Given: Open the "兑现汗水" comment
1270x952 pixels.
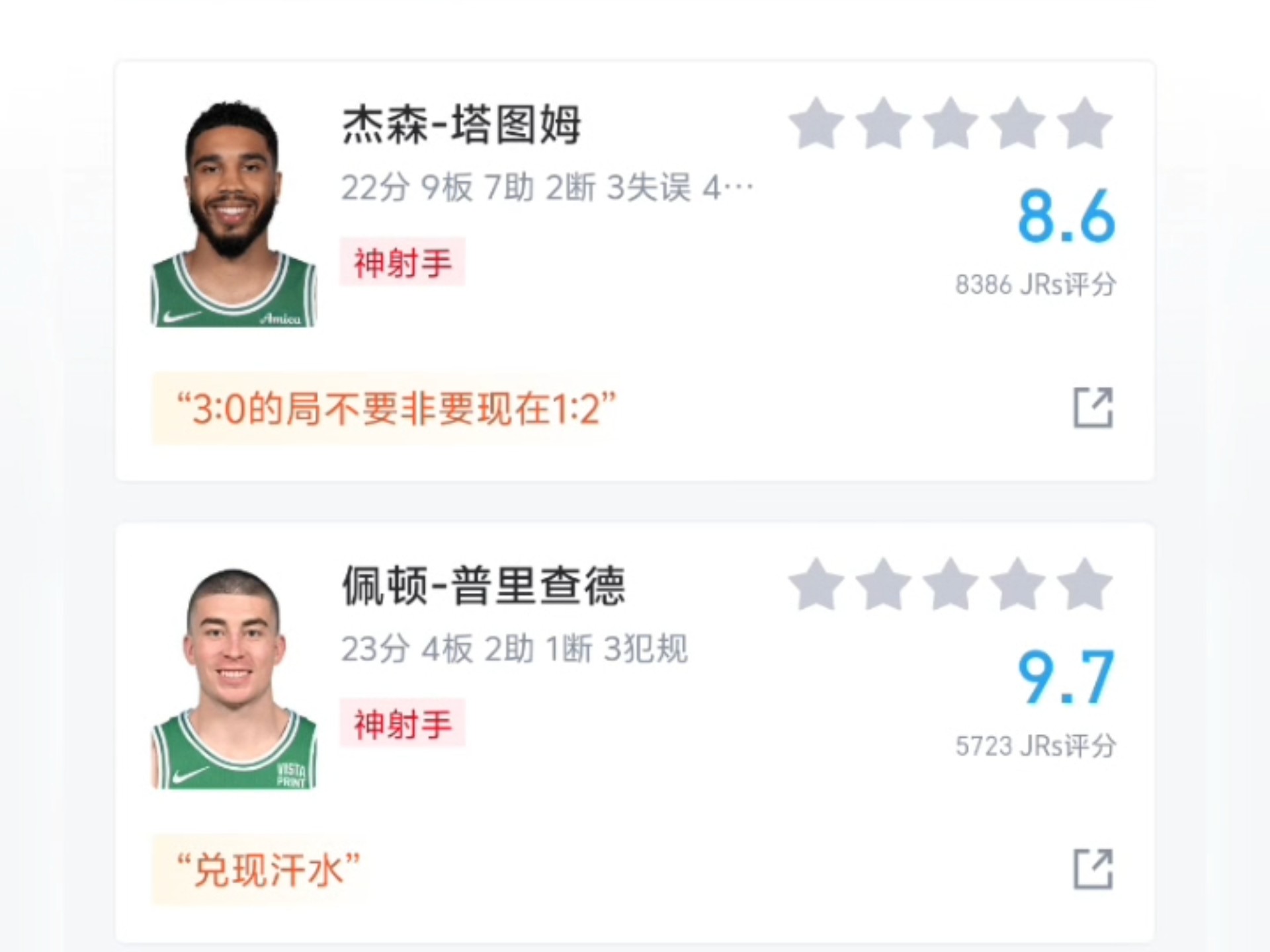Looking at the screenshot, I should pos(268,870).
